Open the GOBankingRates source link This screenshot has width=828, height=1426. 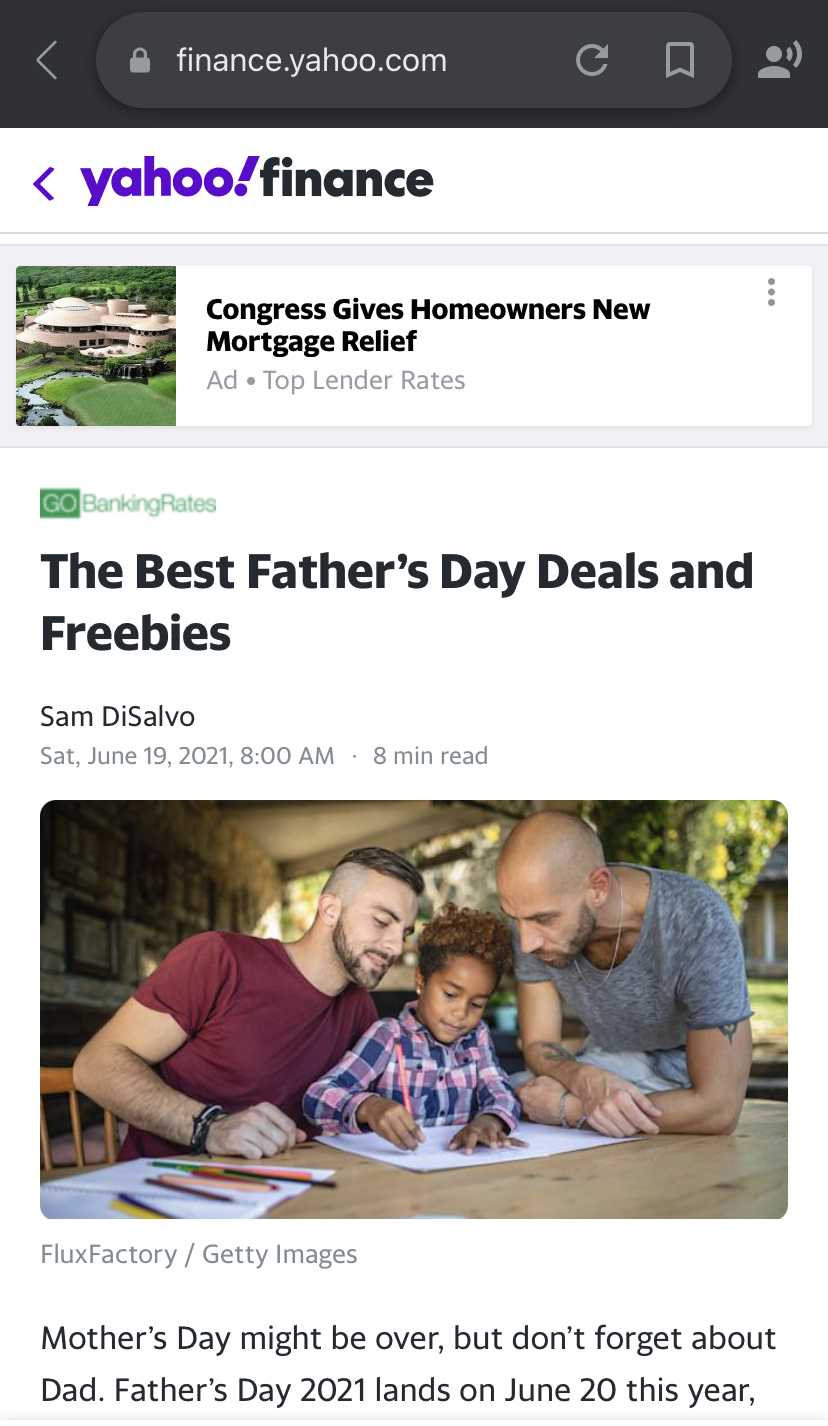click(x=128, y=503)
